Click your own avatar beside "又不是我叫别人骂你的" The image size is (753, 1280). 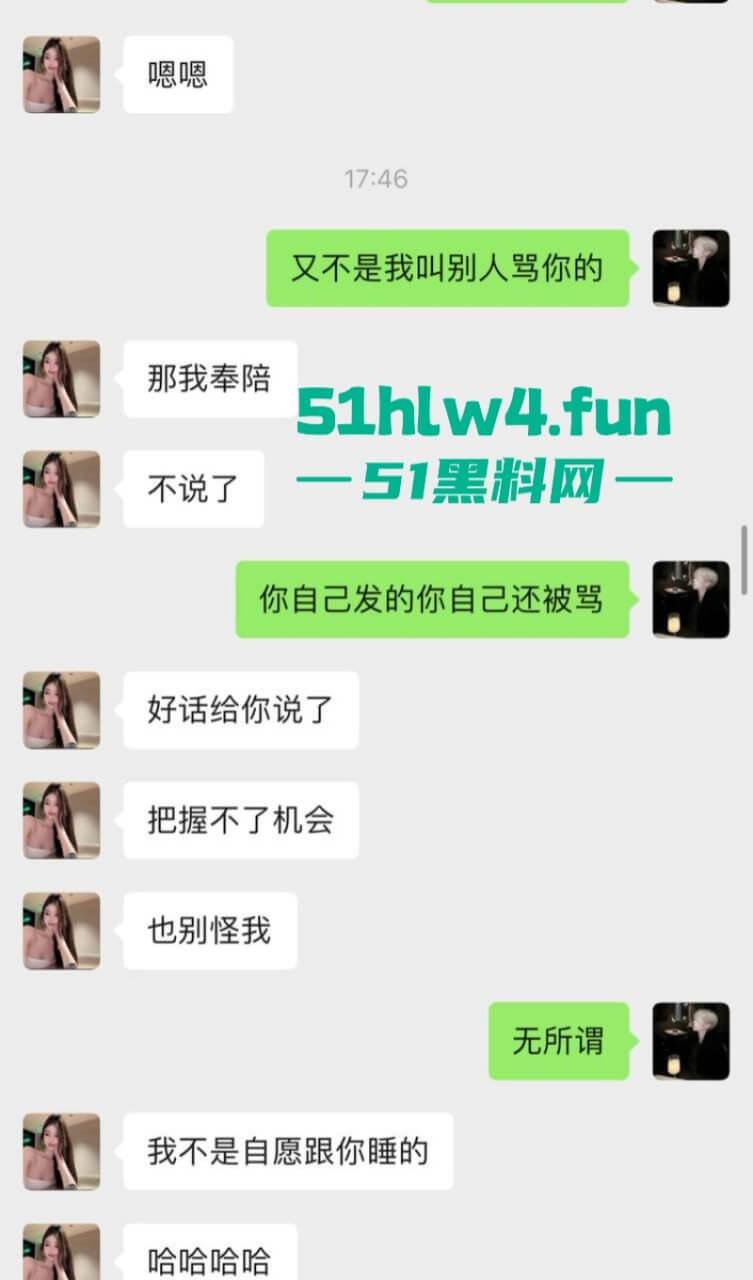pos(689,267)
